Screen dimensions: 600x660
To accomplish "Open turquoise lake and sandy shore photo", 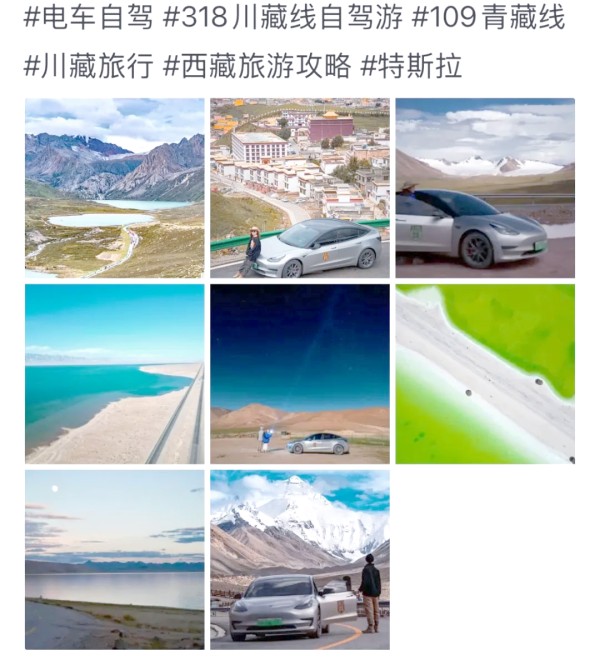I will tap(114, 373).
